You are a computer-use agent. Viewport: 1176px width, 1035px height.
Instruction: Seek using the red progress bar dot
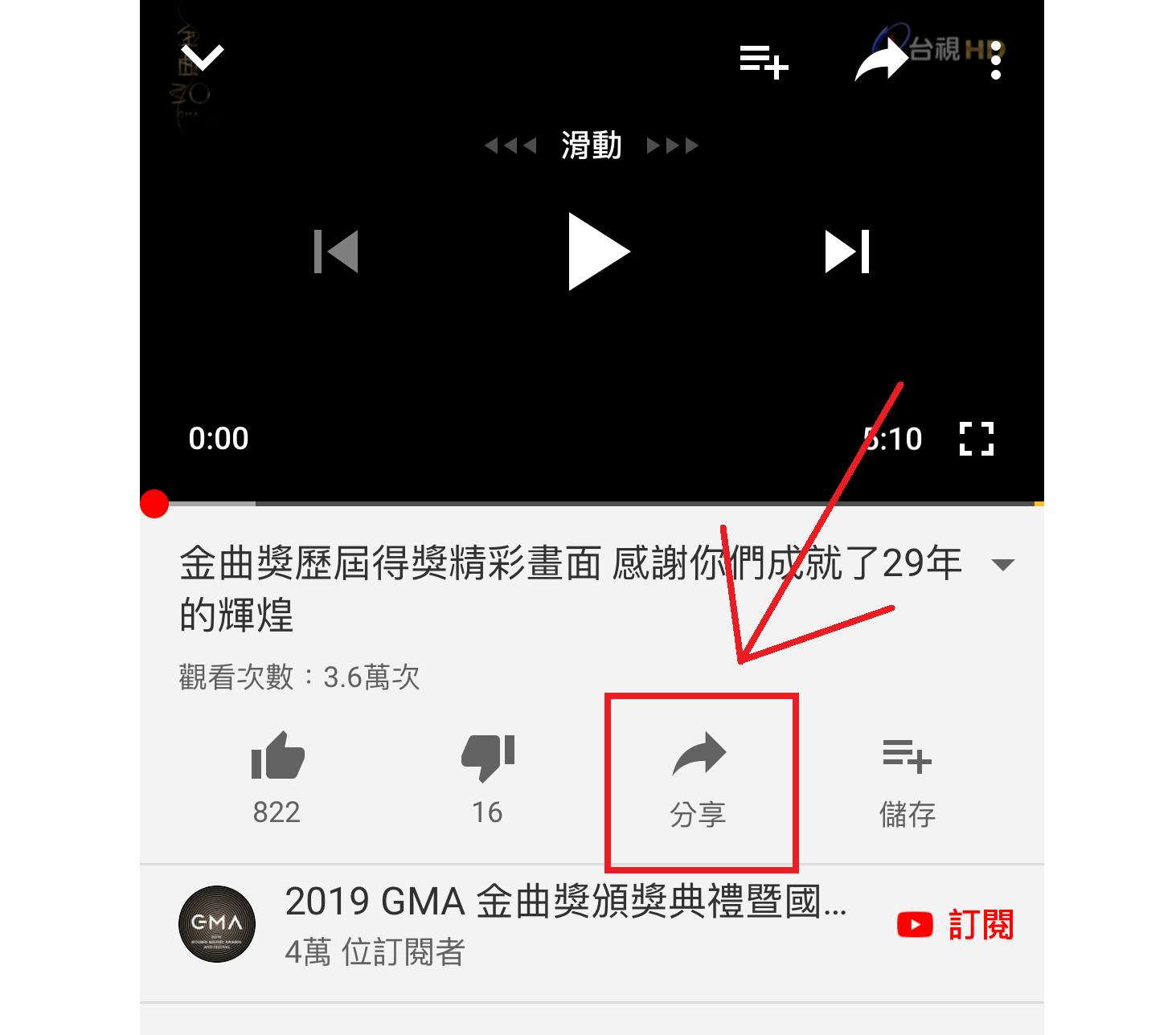[x=154, y=504]
